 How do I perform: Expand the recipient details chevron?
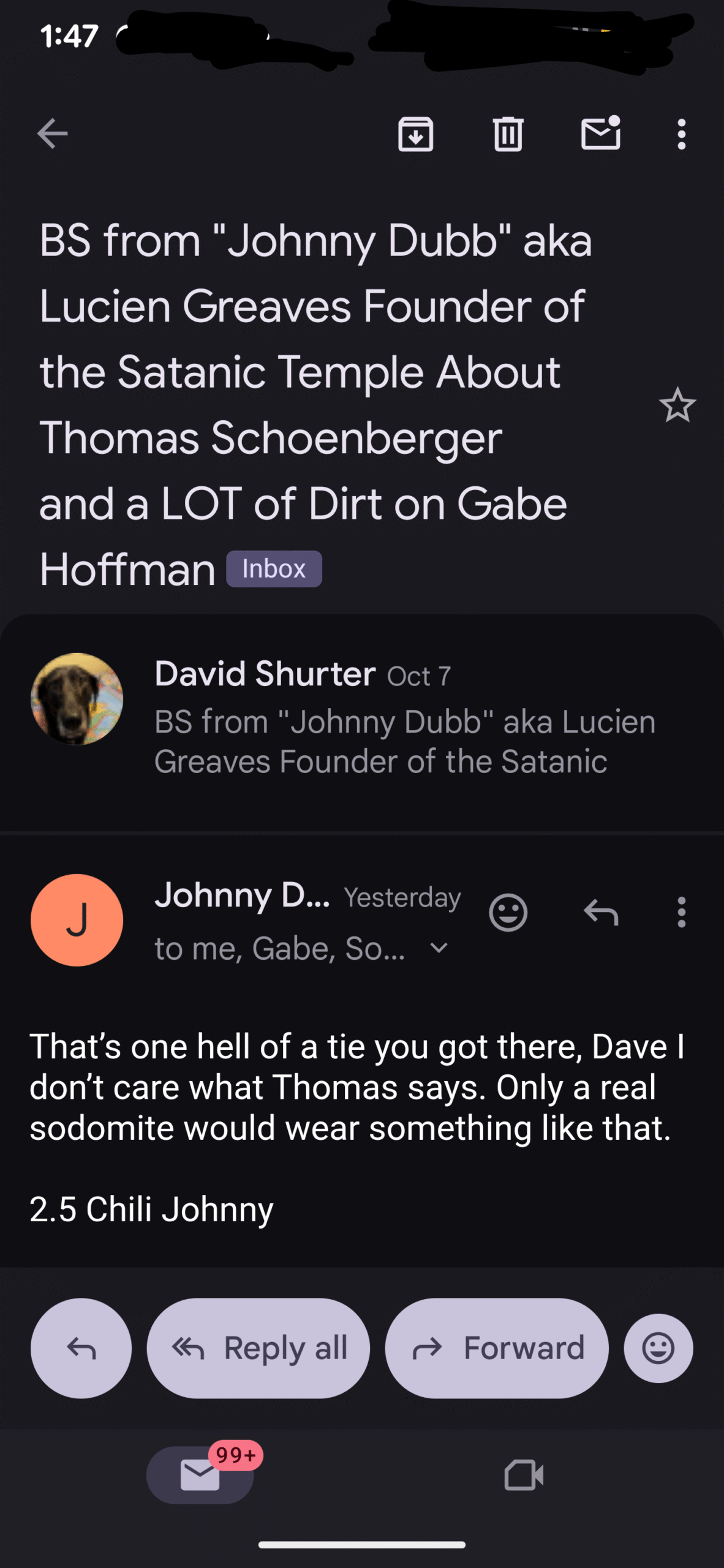[439, 948]
